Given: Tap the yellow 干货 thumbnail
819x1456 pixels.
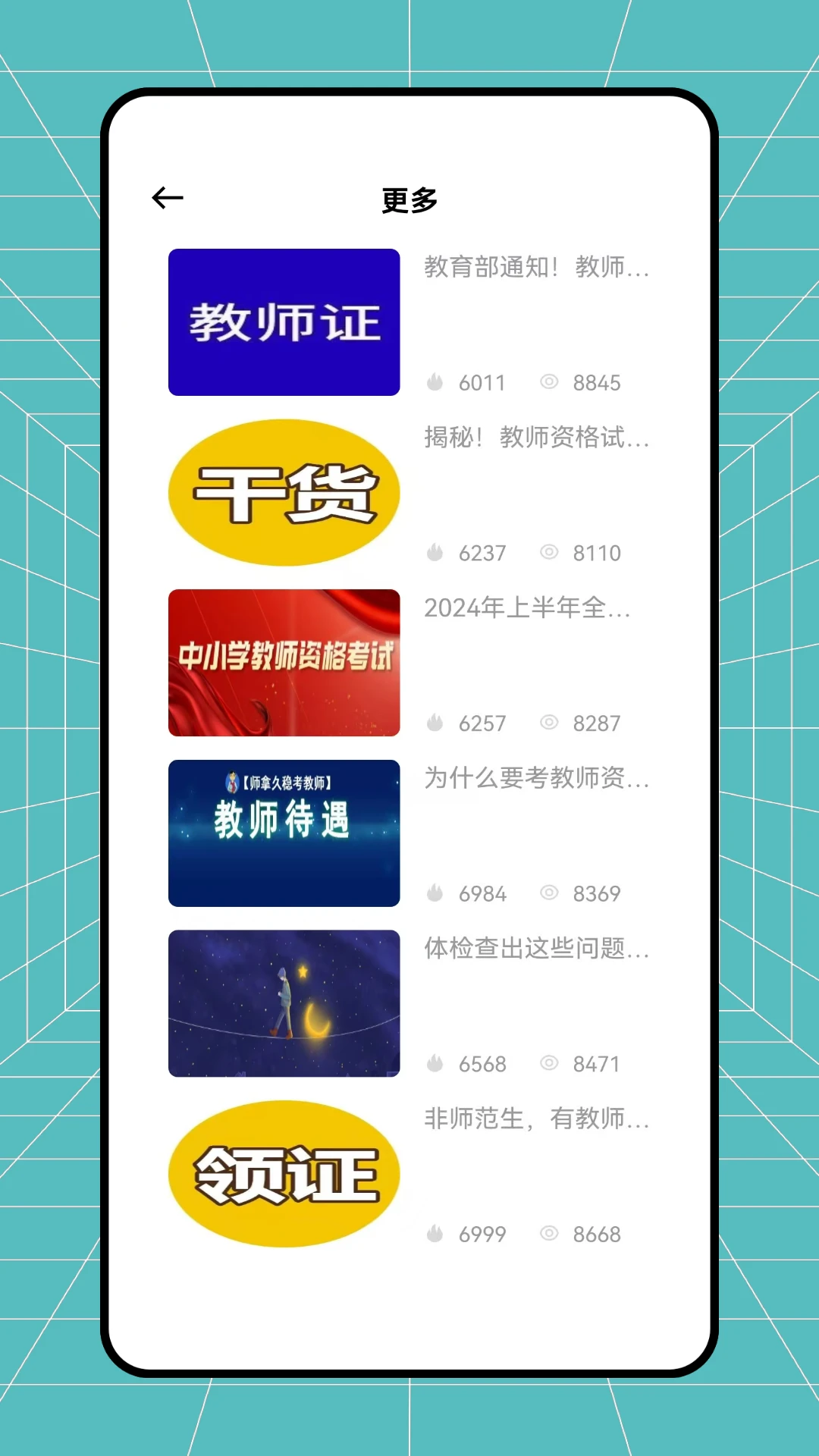Looking at the screenshot, I should point(284,491).
